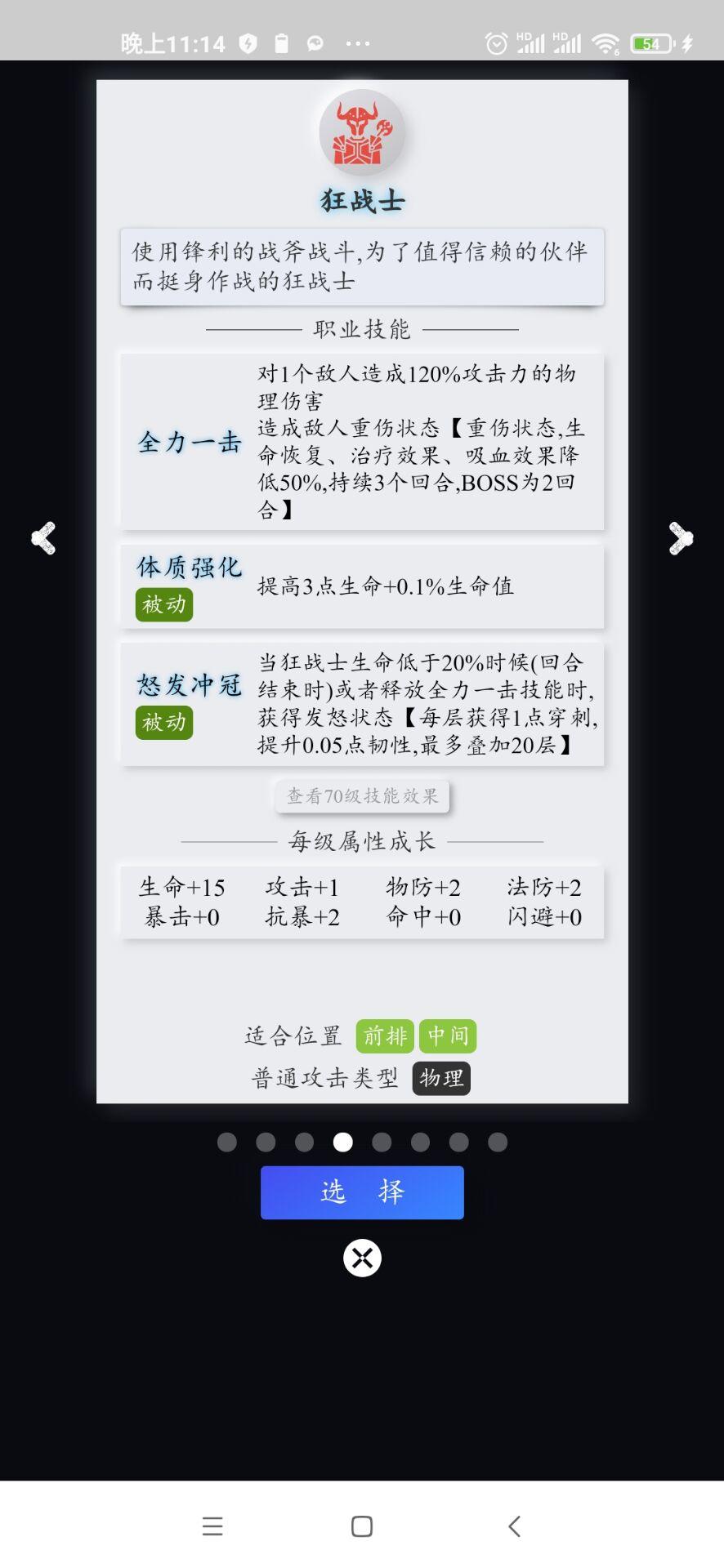Tap 查看70级技能效果 button

(362, 796)
